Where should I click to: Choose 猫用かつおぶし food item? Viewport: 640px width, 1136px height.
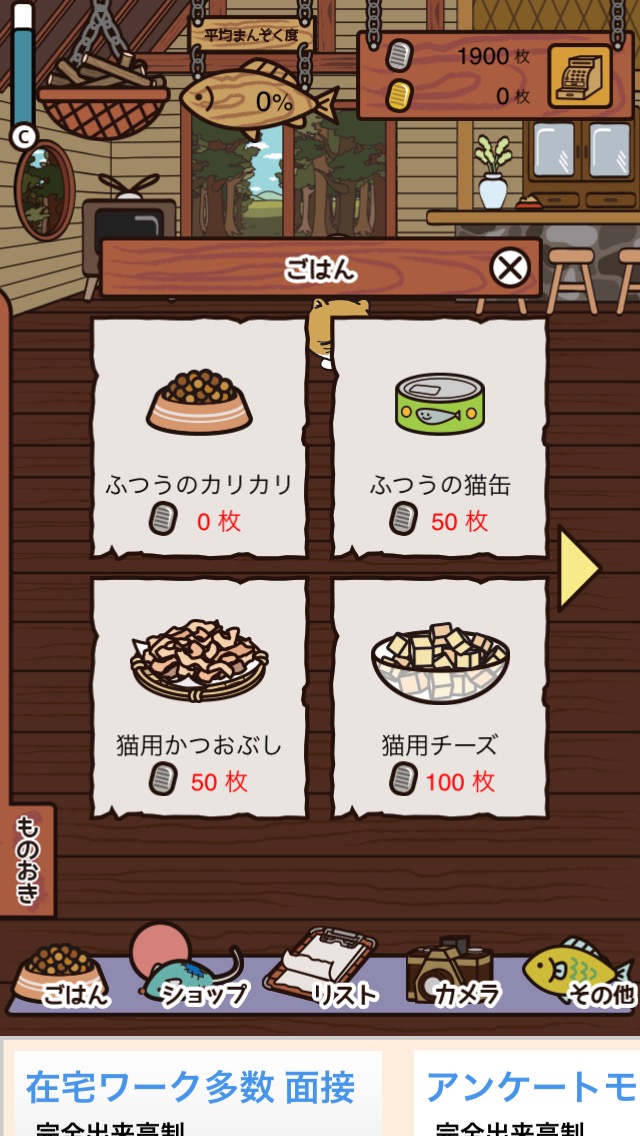click(x=199, y=698)
